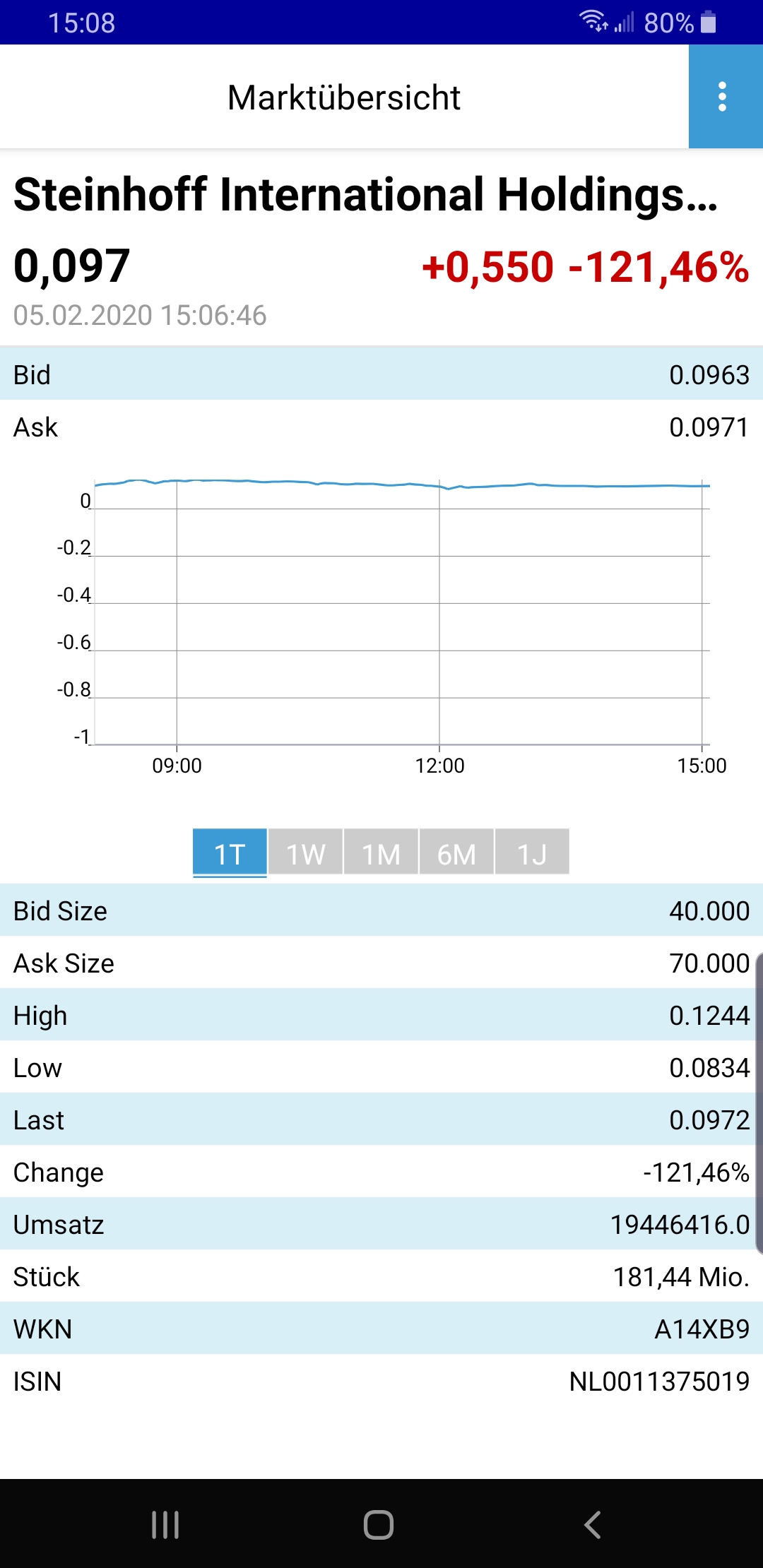Viewport: 763px width, 1568px height.
Task: Enable the 6M chart period
Action: [456, 853]
